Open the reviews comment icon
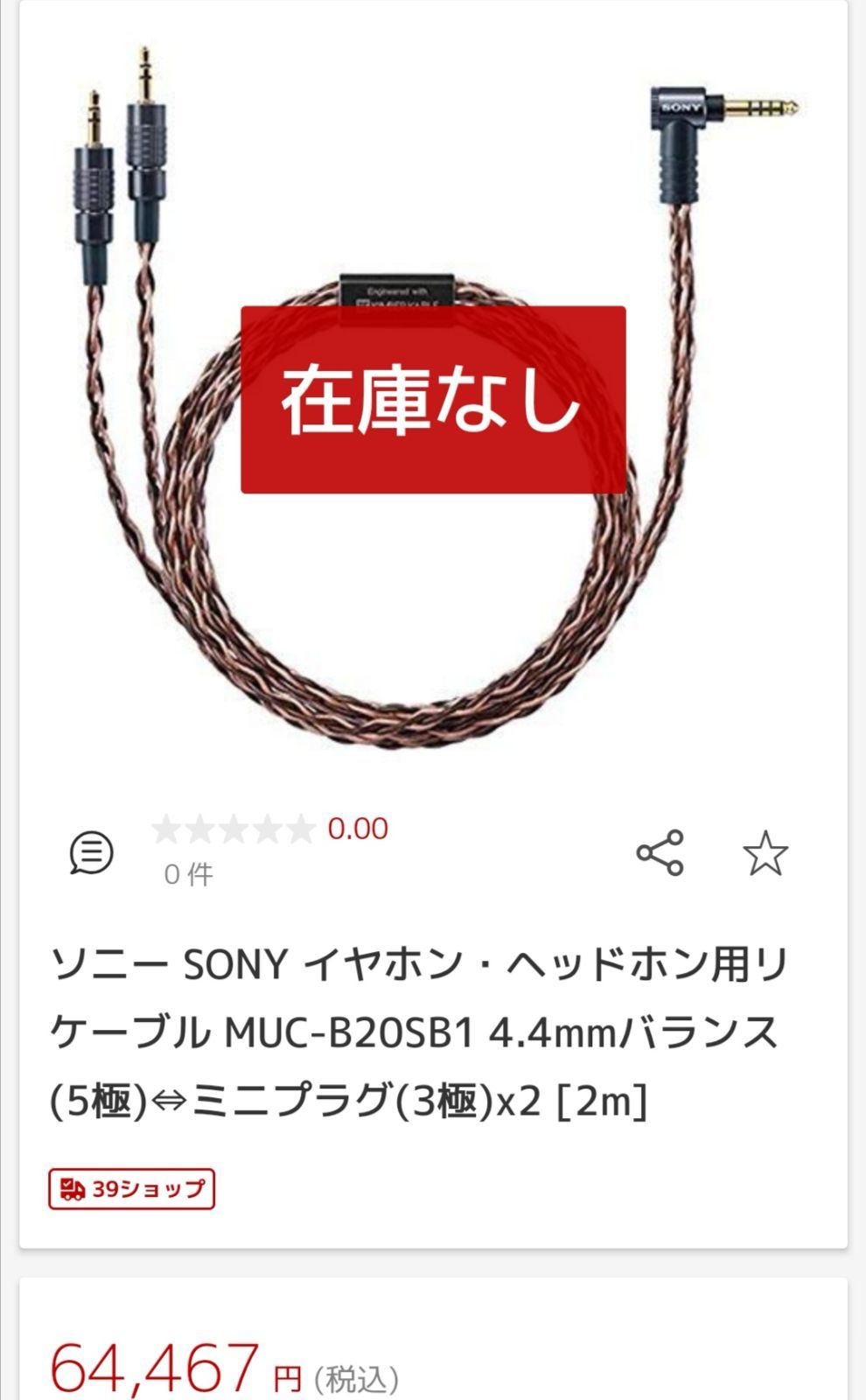 click(91, 852)
